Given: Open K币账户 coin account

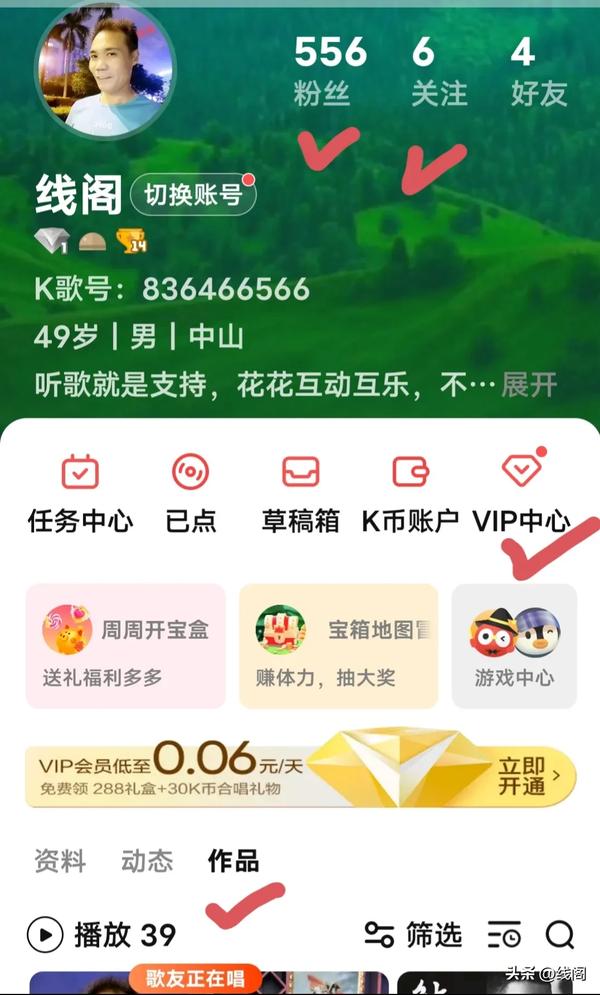Looking at the screenshot, I should click(x=410, y=493).
